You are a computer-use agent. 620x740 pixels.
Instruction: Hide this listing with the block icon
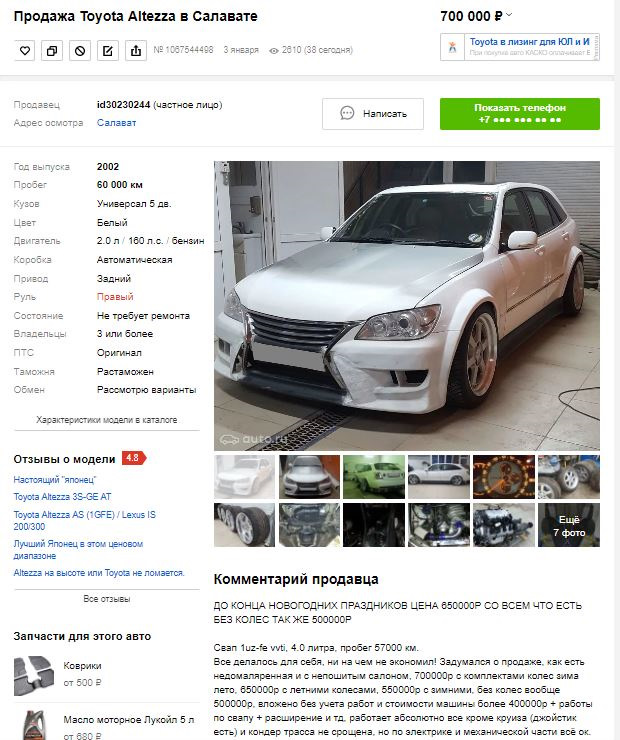pyautogui.click(x=81, y=50)
